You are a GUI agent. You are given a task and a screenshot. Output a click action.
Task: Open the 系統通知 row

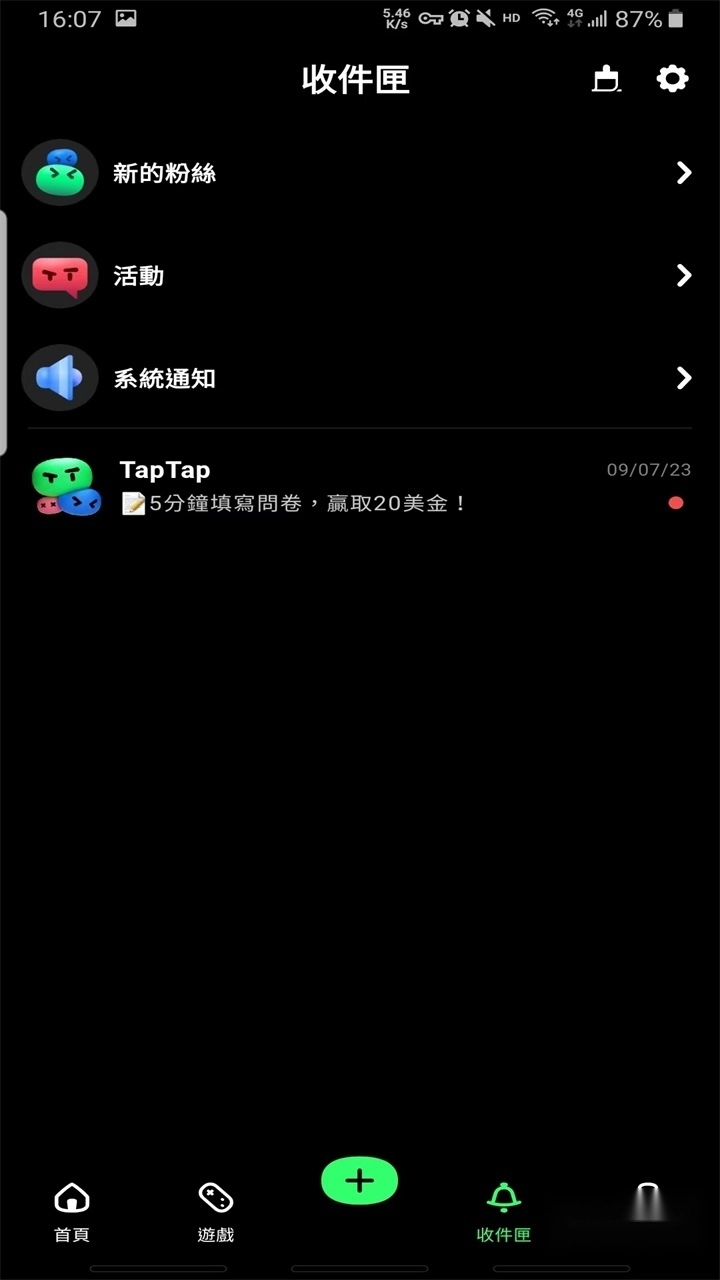(x=360, y=378)
